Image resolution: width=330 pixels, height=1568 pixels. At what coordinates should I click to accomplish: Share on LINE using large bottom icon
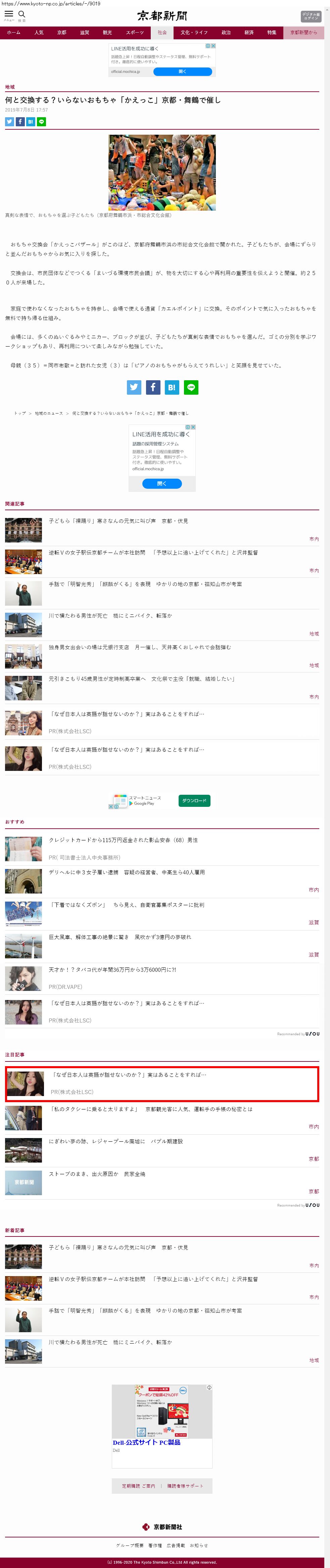[191, 387]
